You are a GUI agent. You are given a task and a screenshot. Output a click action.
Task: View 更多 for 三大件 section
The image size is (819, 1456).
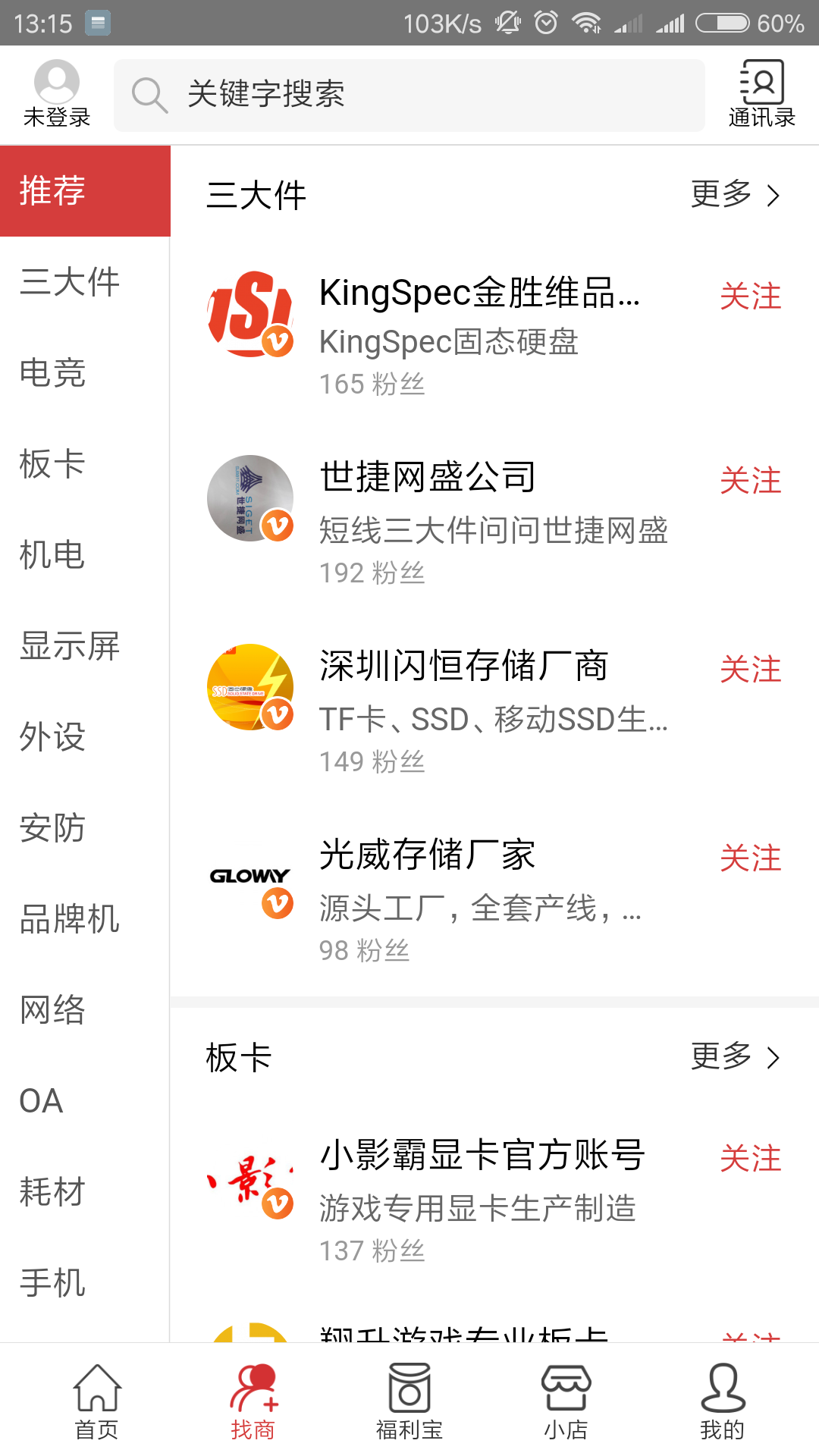click(x=735, y=195)
